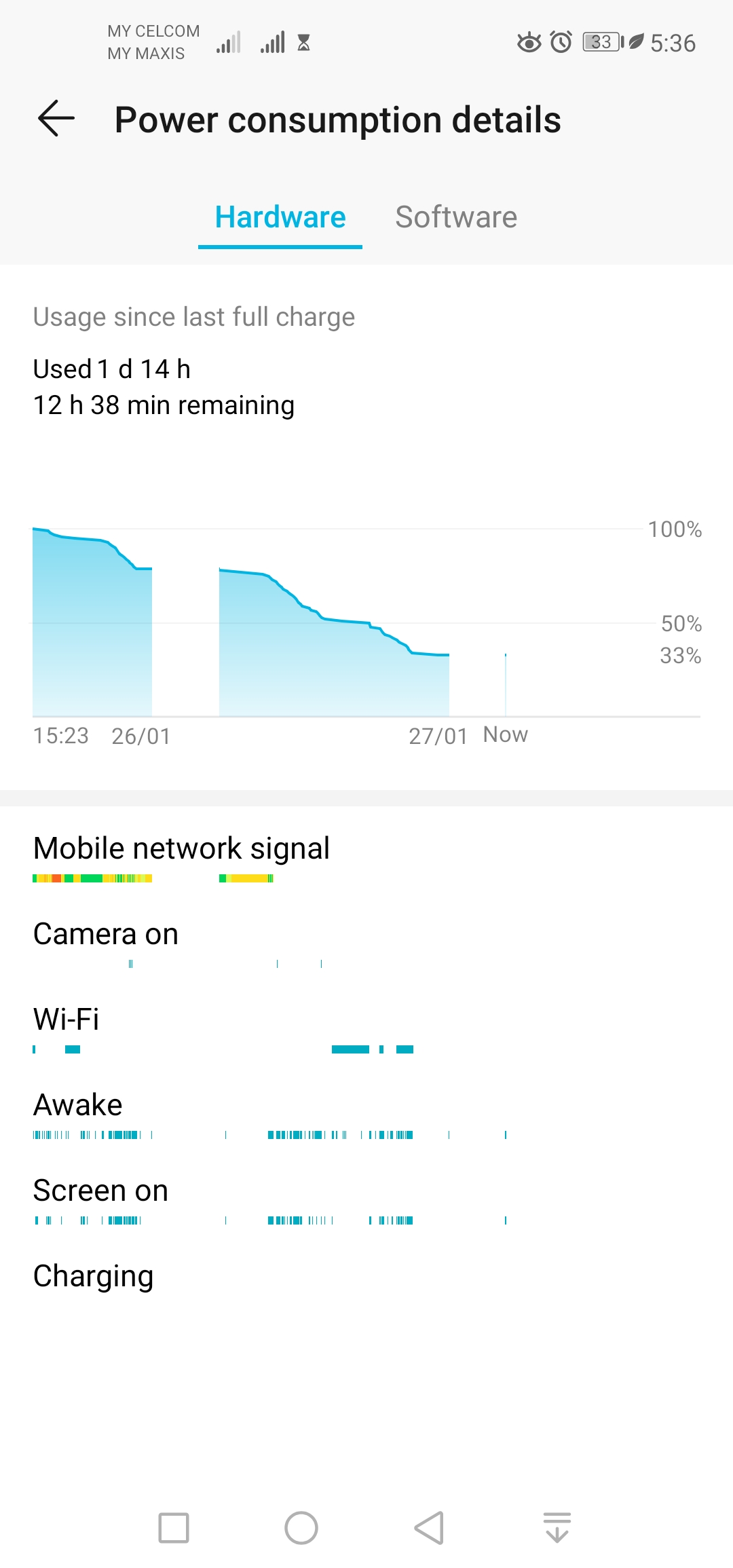Go back from Power consumption details
Viewport: 733px width, 1568px height.
point(56,119)
